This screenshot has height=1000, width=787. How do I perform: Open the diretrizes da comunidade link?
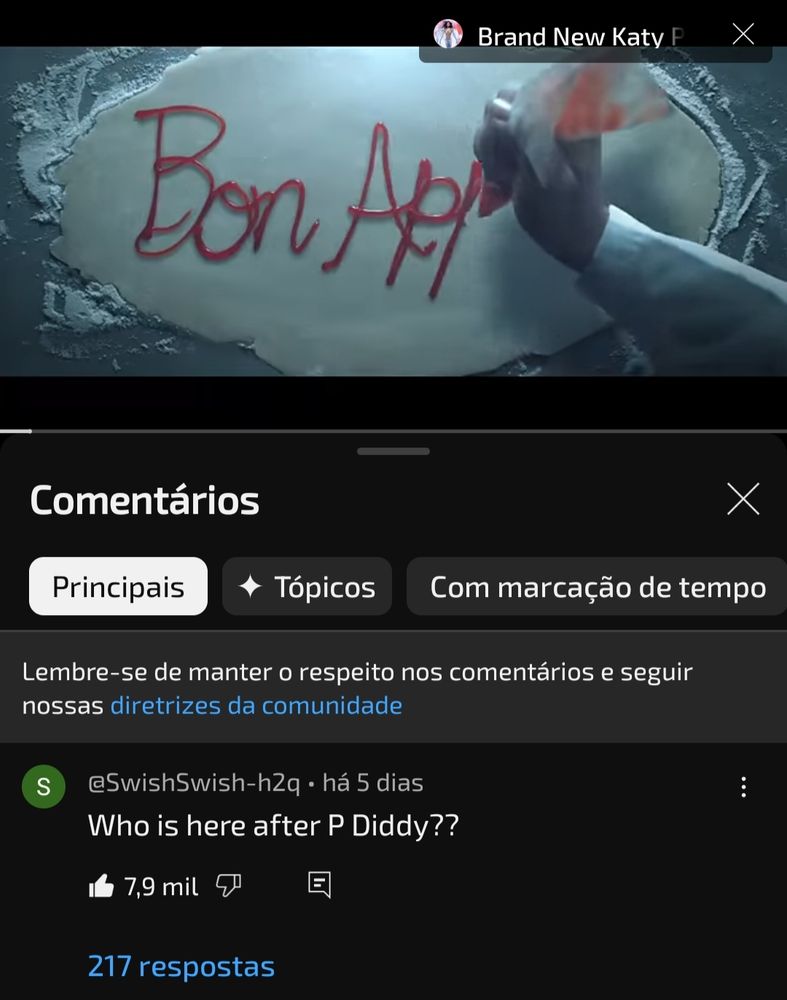pyautogui.click(x=256, y=706)
